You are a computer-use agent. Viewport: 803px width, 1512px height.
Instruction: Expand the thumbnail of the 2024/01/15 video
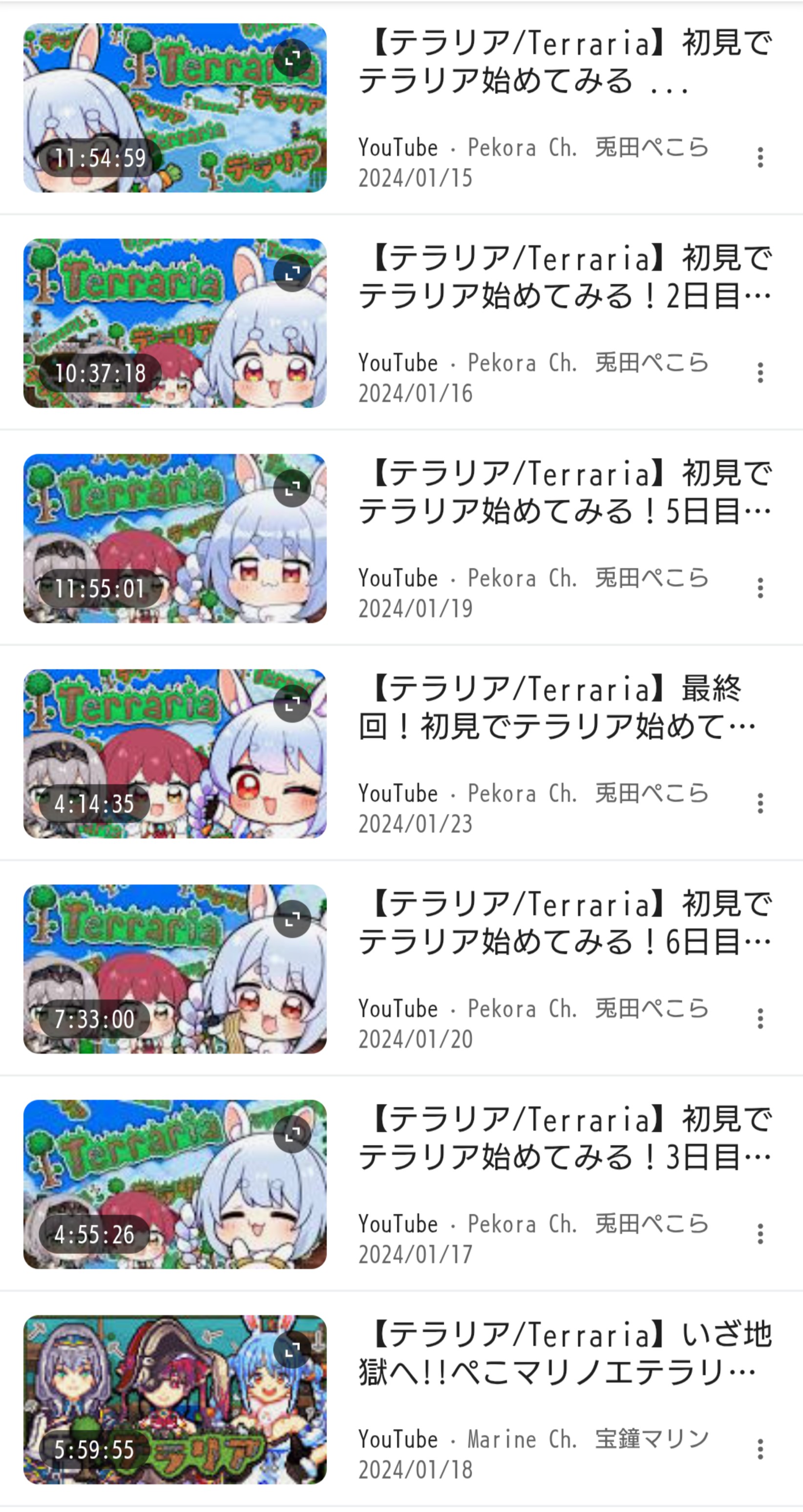[x=292, y=58]
